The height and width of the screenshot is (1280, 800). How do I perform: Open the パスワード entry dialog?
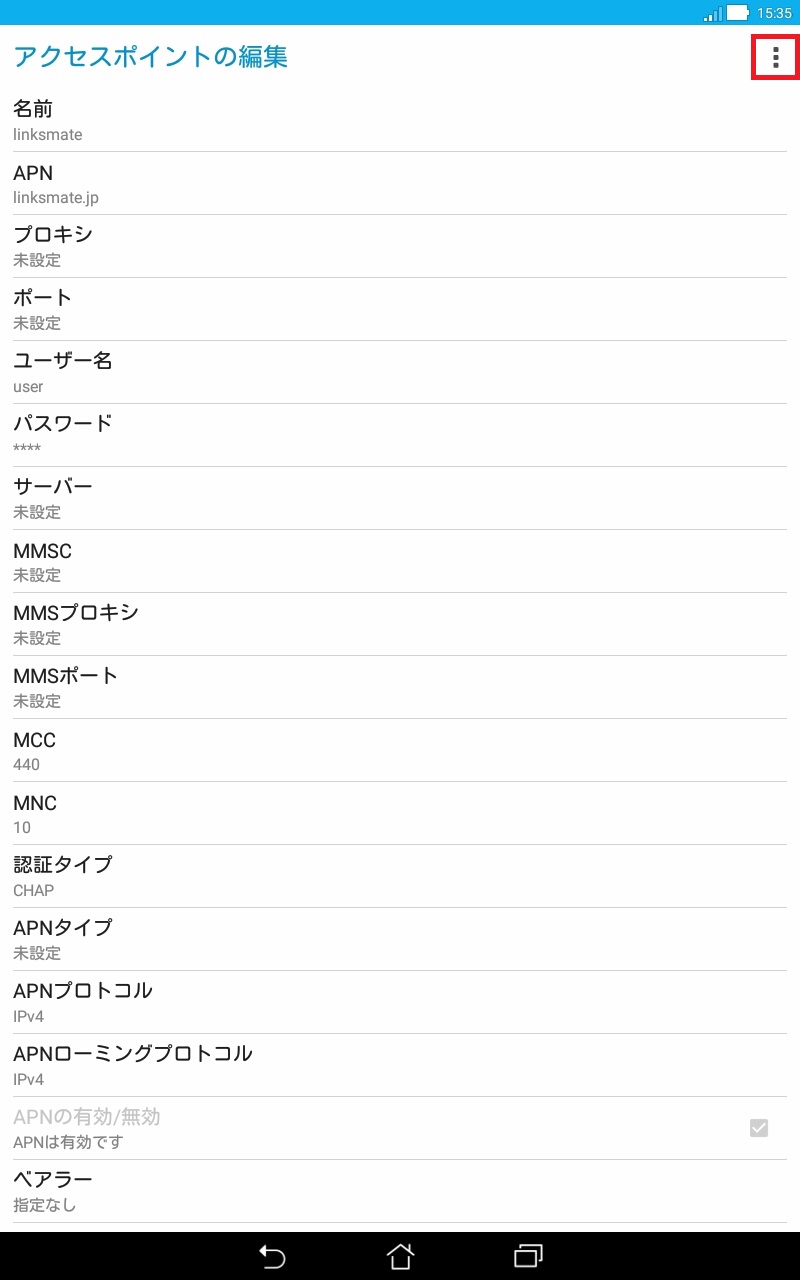tap(400, 433)
